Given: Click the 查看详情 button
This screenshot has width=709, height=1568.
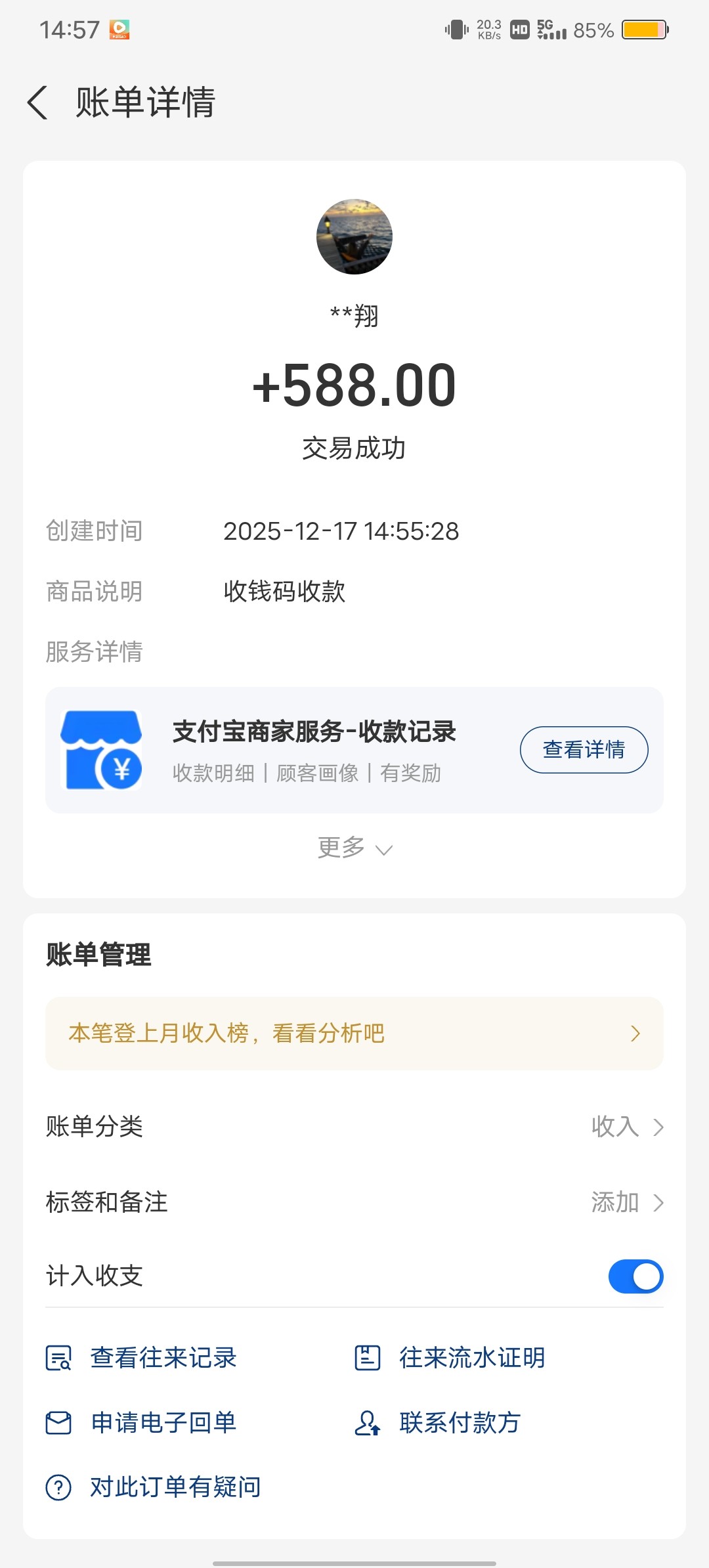Looking at the screenshot, I should [x=584, y=749].
